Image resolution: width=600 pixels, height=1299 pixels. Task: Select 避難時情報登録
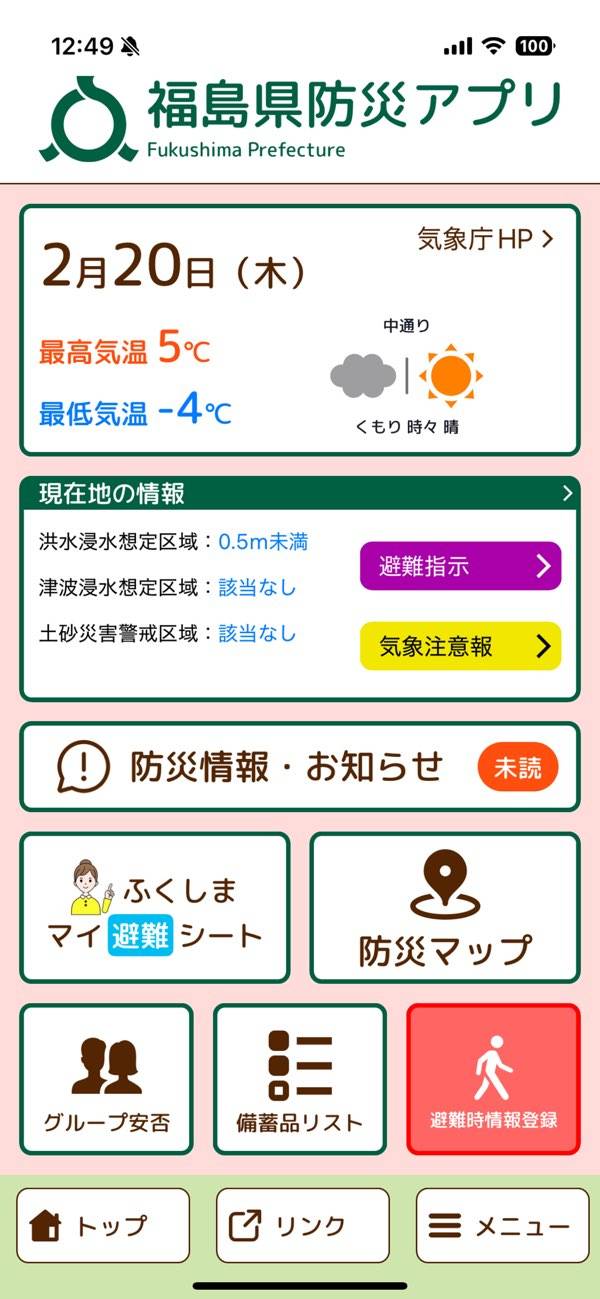[x=493, y=1079]
